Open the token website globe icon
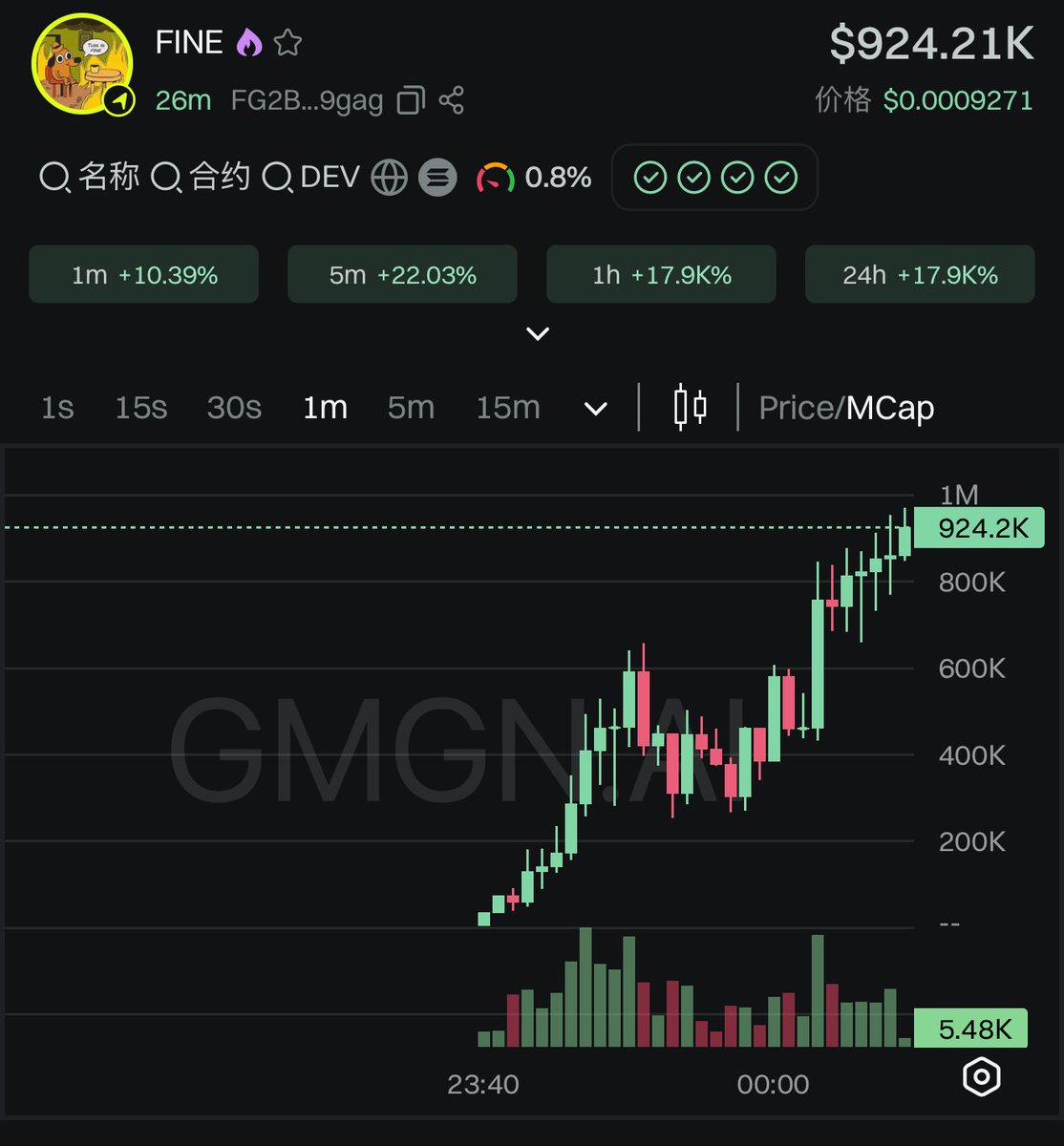The image size is (1064, 1146). coord(389,178)
